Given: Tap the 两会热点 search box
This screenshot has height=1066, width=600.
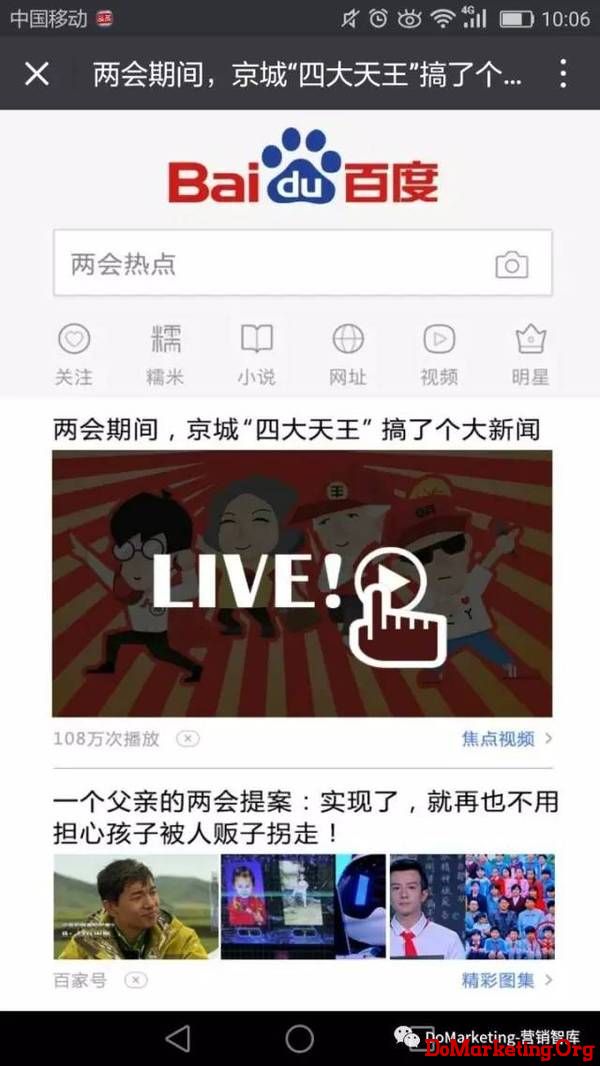Looking at the screenshot, I should click(x=270, y=264).
